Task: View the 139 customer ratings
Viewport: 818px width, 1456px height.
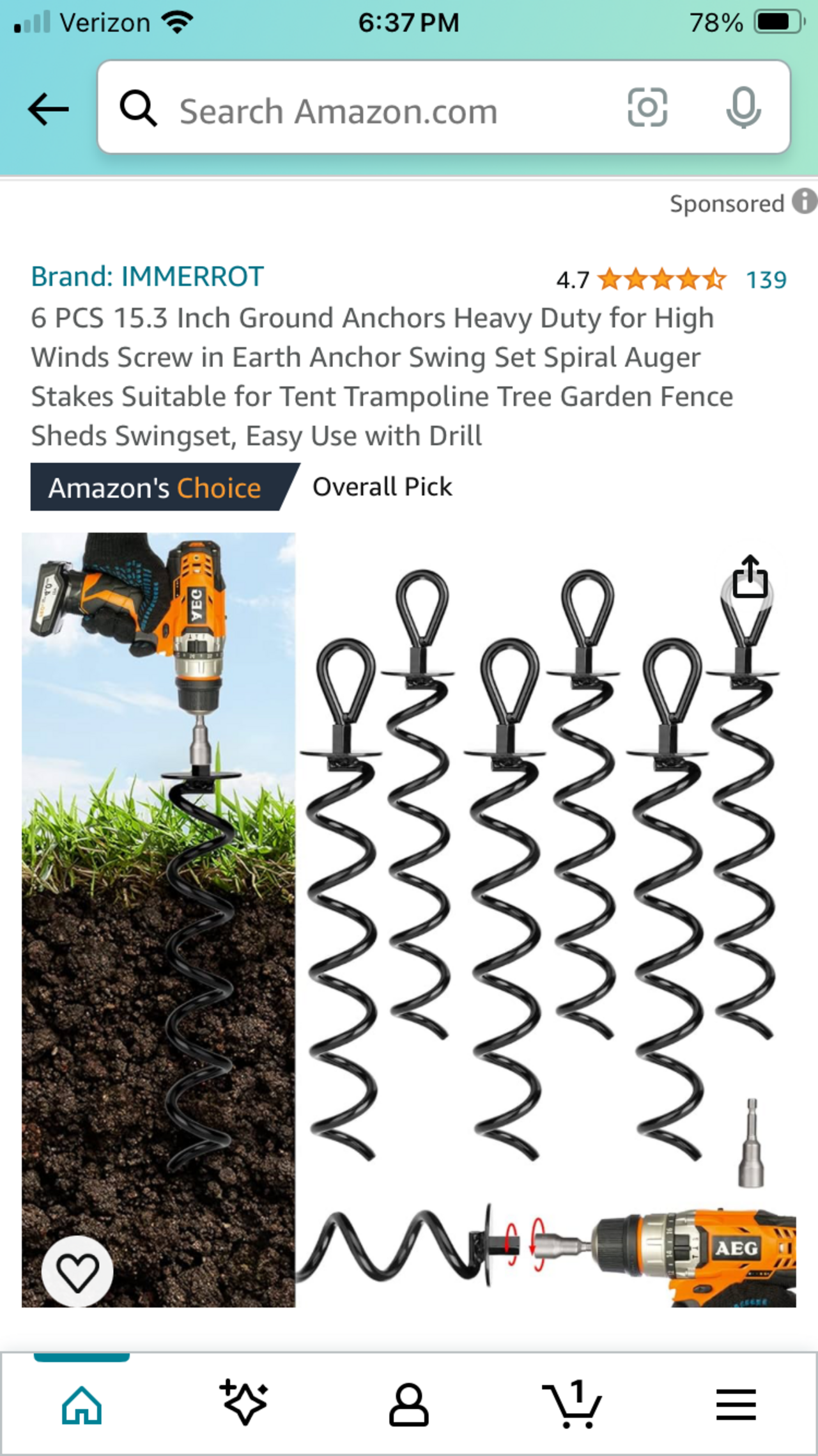Action: (766, 280)
